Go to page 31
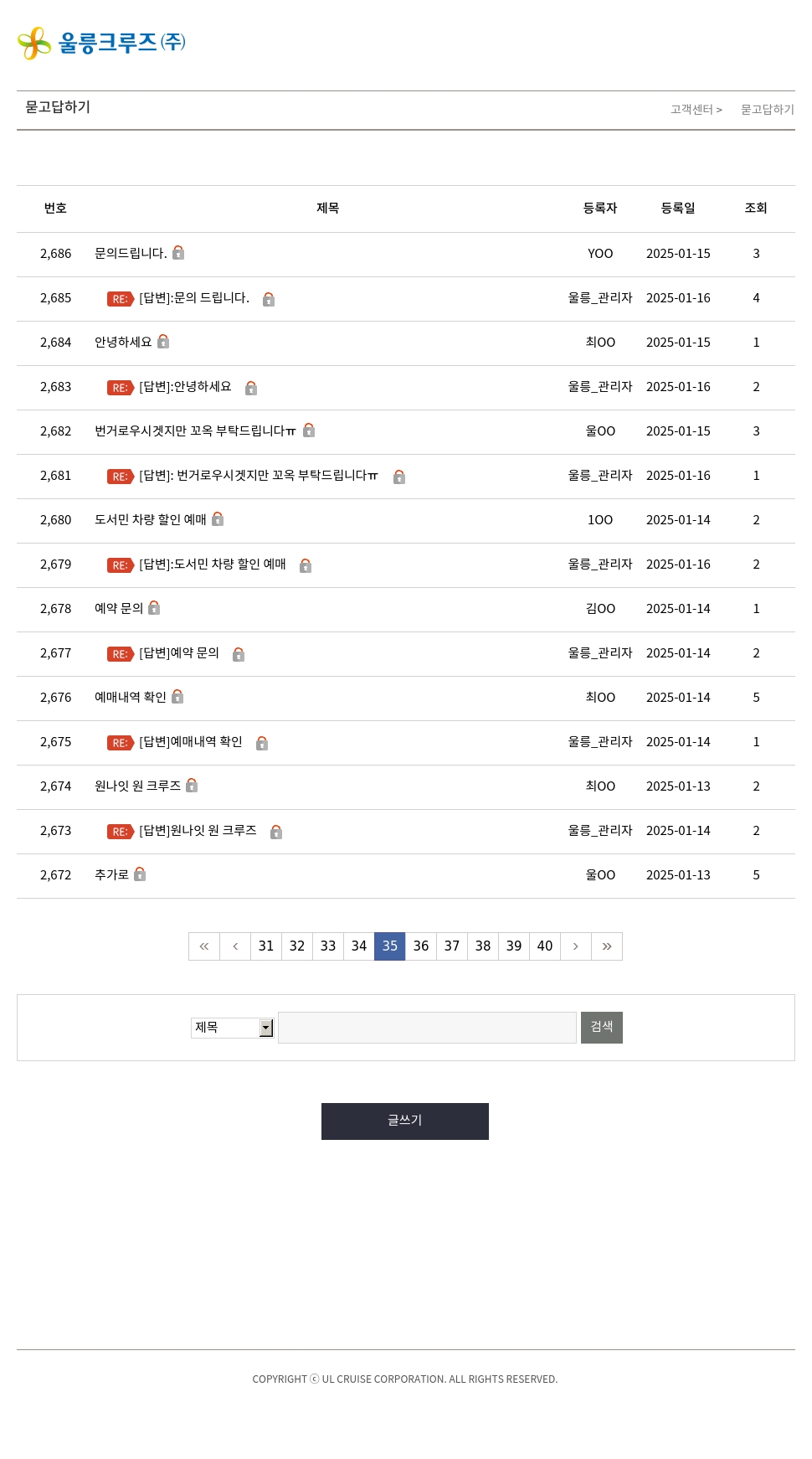Image resolution: width=812 pixels, height=1459 pixels. [x=266, y=946]
